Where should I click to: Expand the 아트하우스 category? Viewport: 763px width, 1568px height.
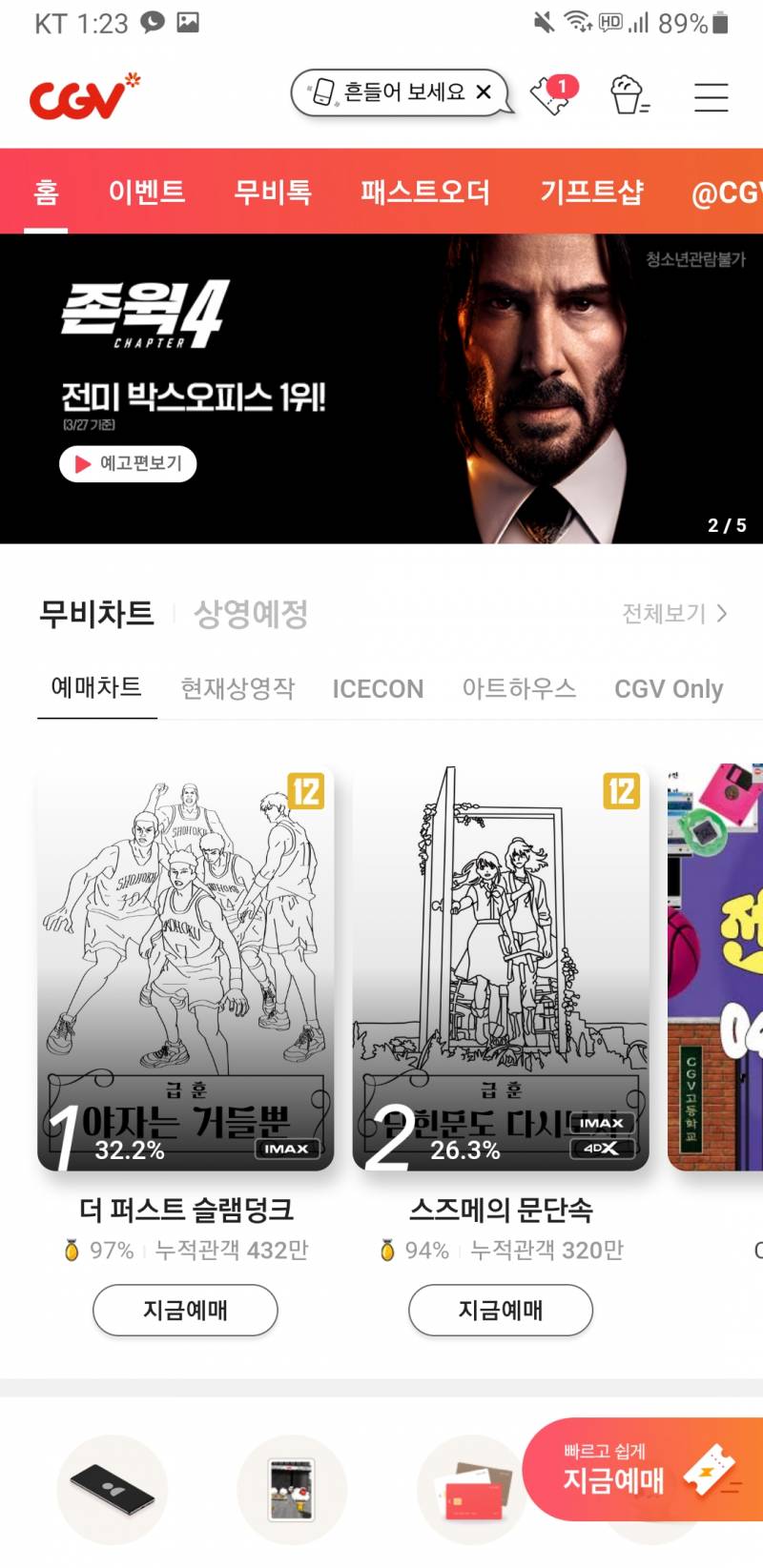tap(520, 688)
